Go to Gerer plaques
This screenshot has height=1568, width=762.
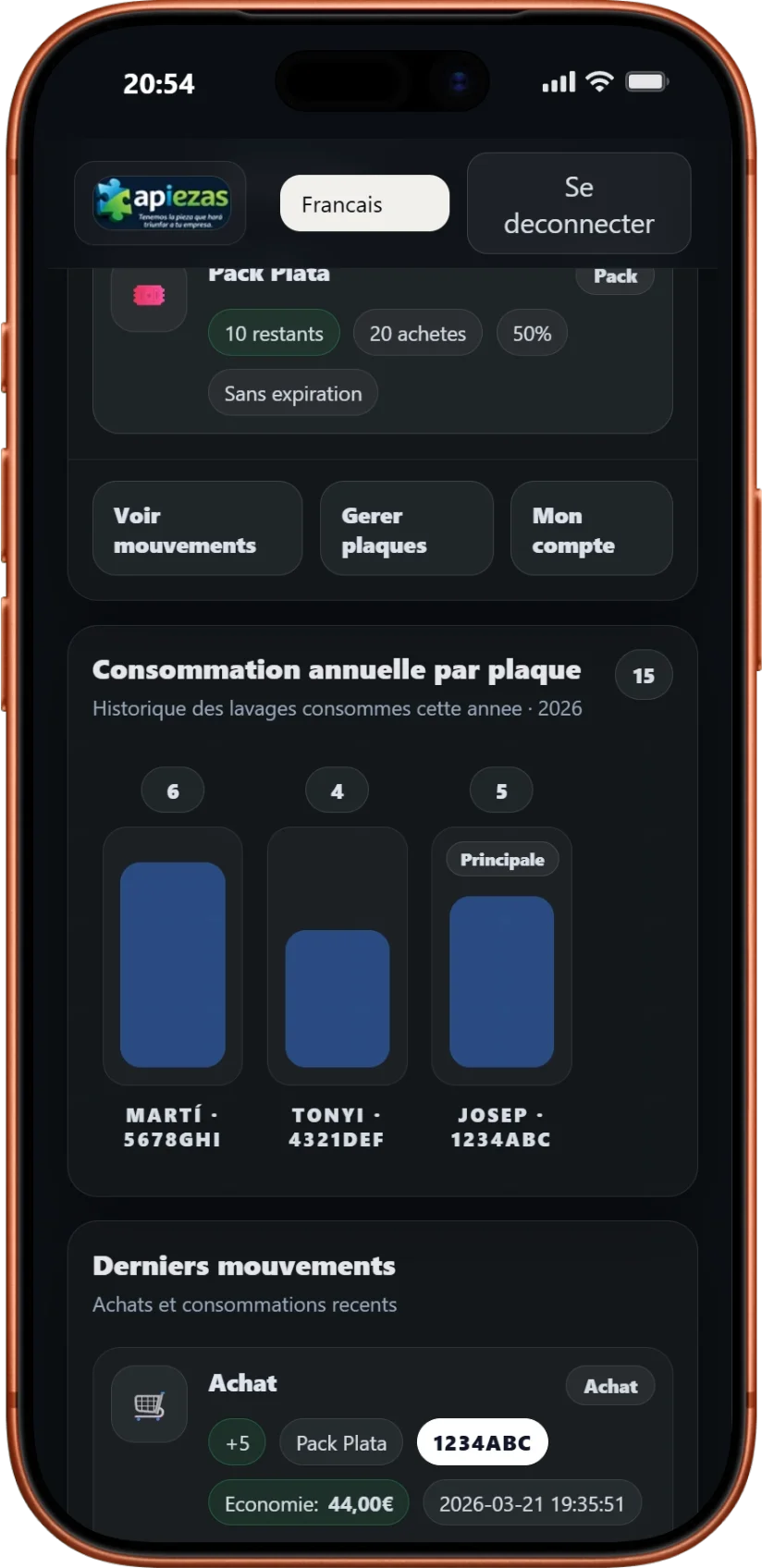tap(406, 529)
